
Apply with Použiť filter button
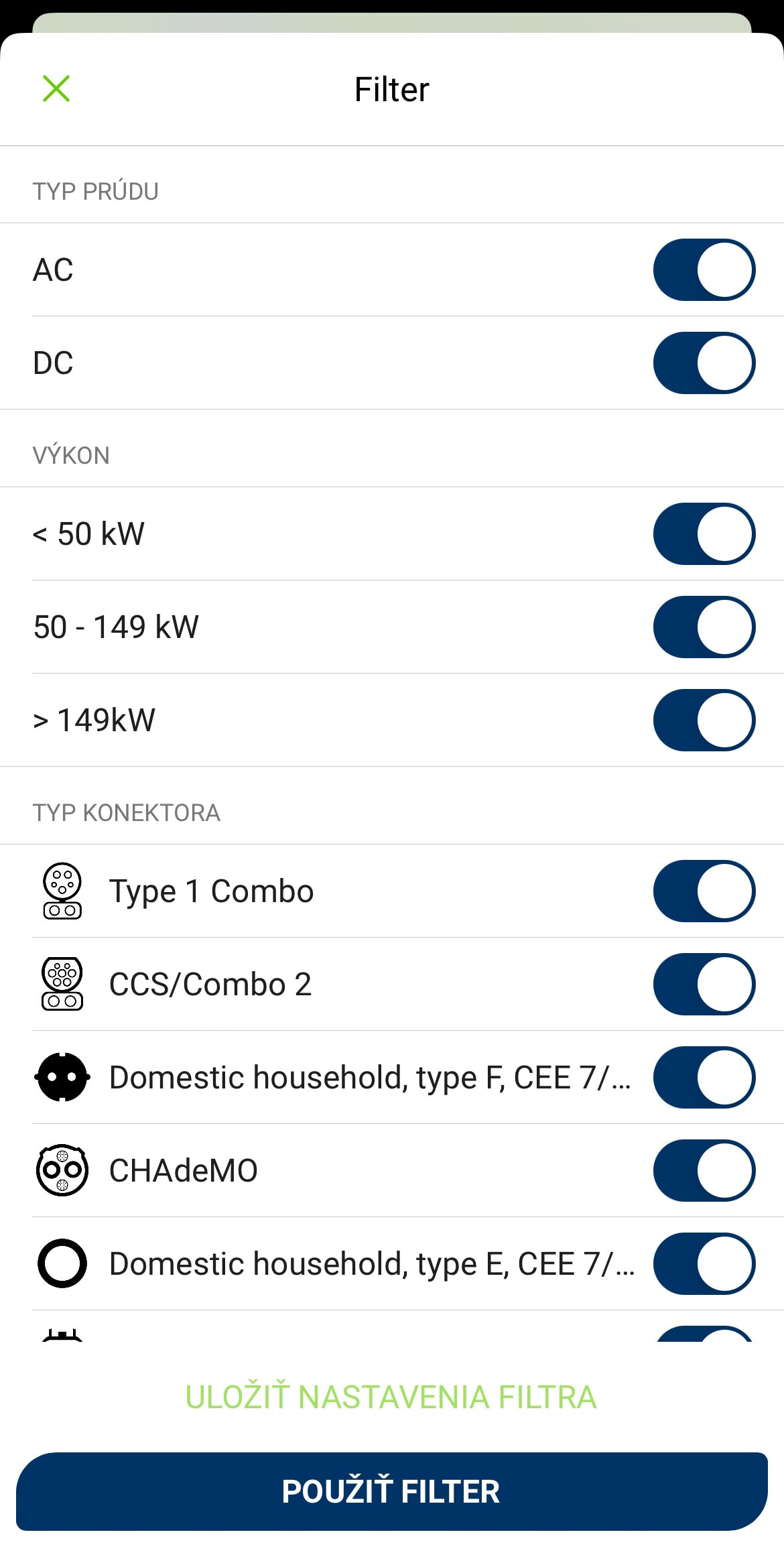coord(392,1491)
